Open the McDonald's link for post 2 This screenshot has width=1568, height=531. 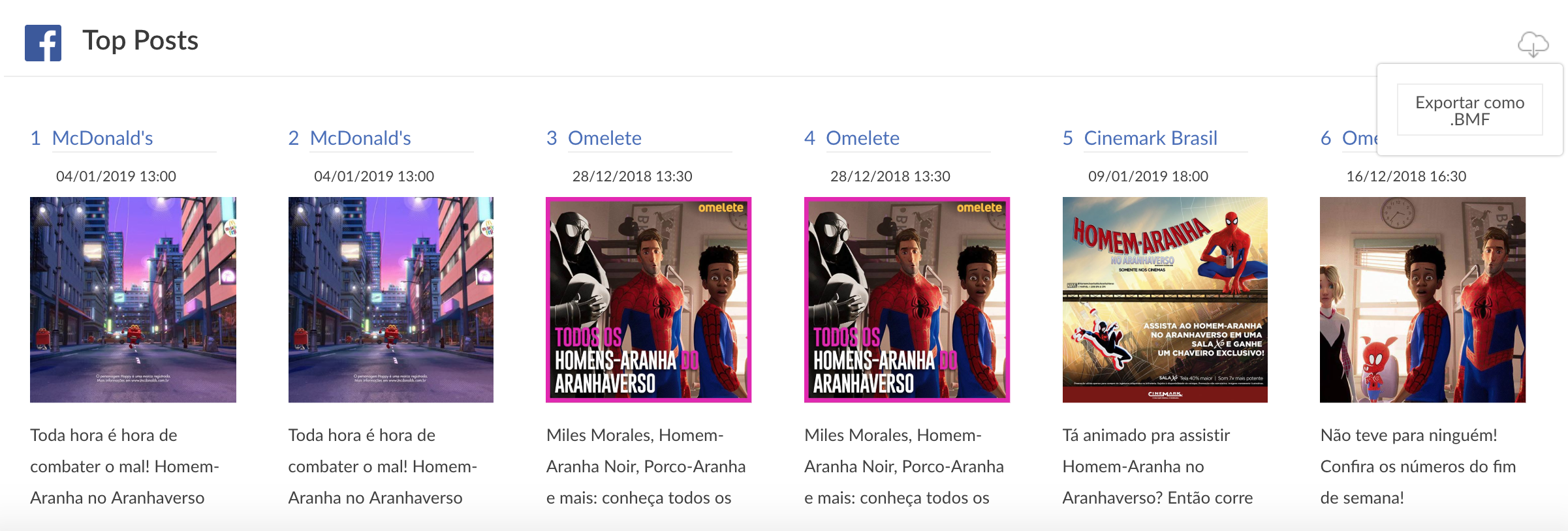pyautogui.click(x=360, y=138)
